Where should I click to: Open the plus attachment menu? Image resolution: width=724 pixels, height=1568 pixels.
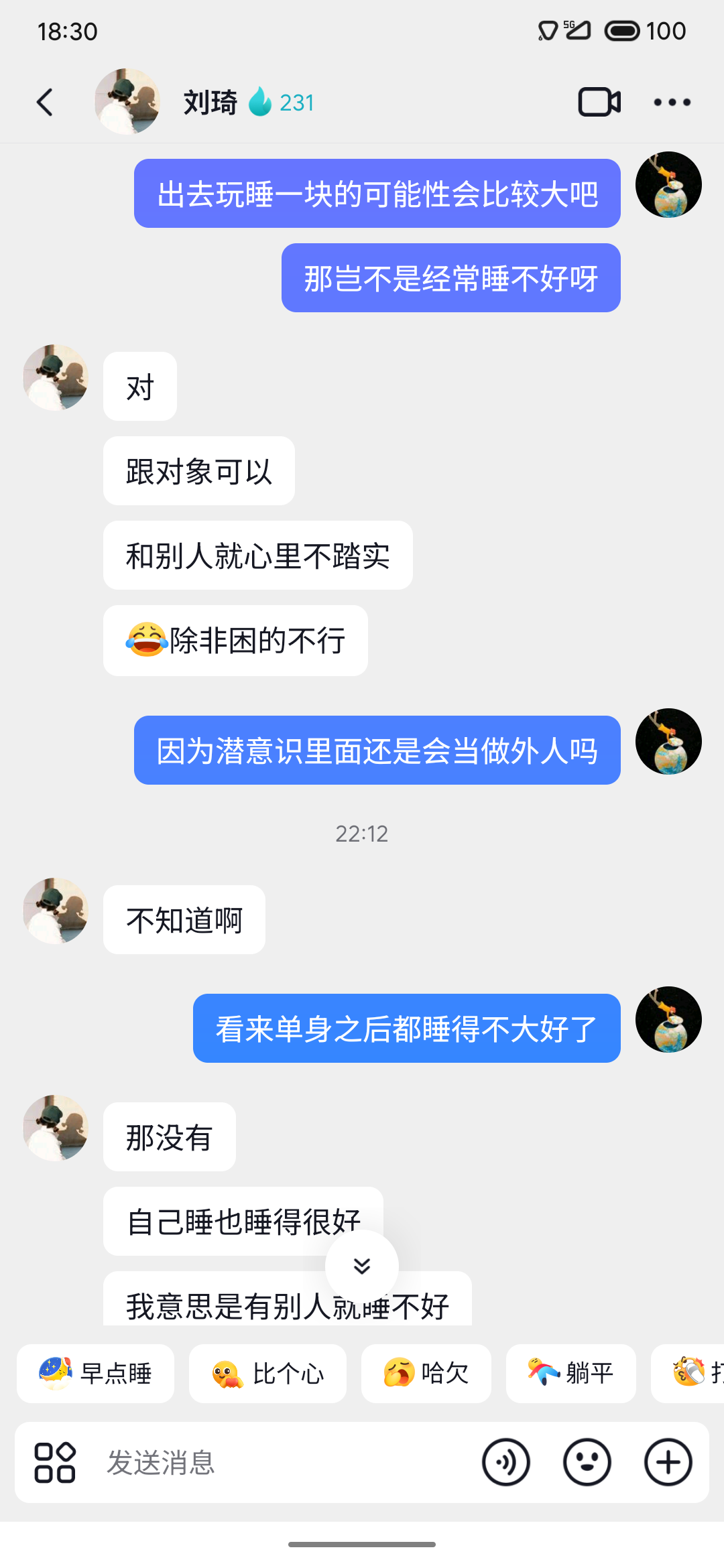[668, 1462]
